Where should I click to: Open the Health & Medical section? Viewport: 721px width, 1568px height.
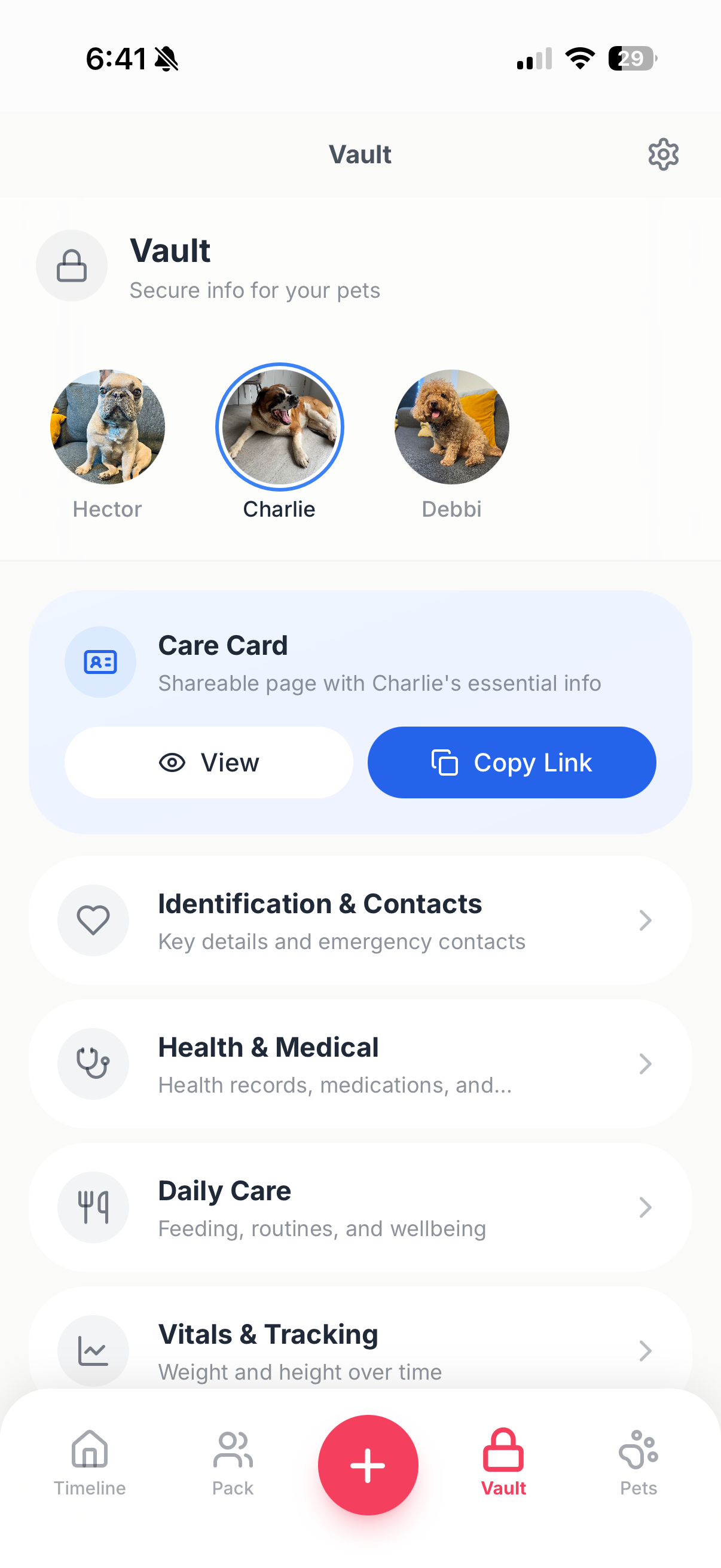tap(360, 1064)
